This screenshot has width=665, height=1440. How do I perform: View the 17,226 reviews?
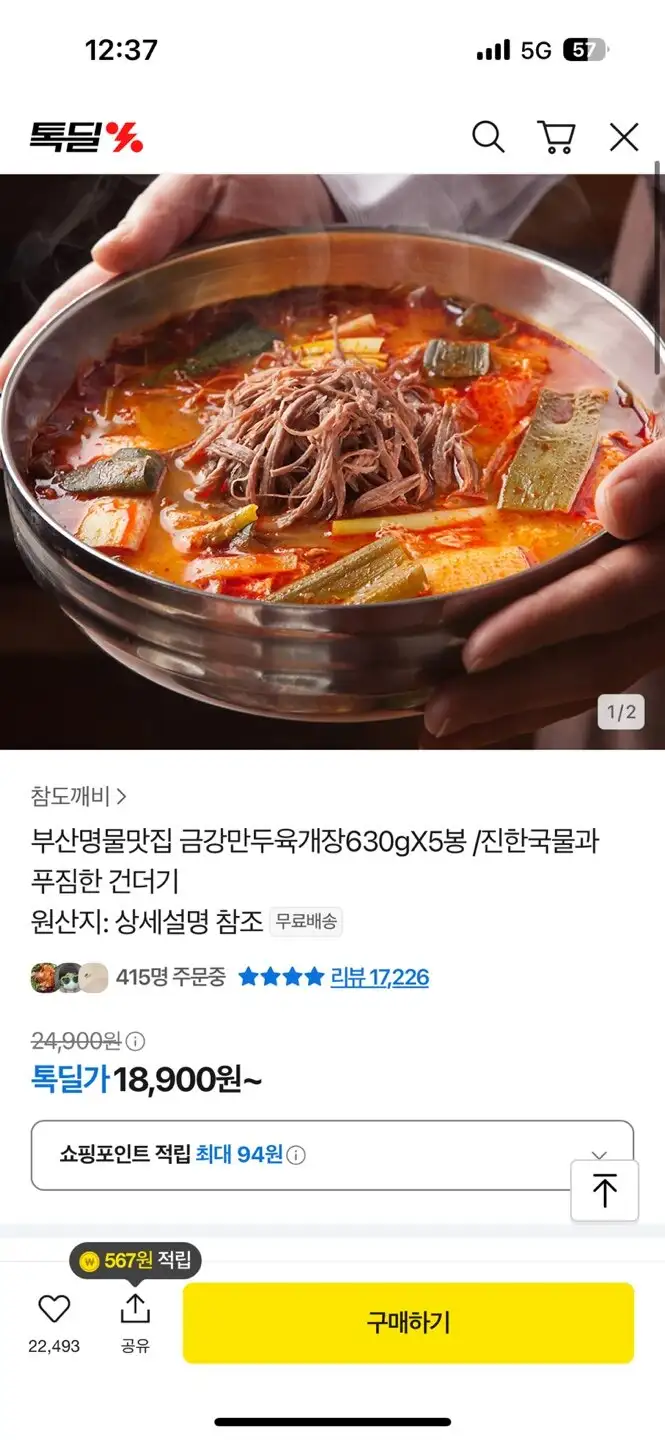[x=379, y=977]
